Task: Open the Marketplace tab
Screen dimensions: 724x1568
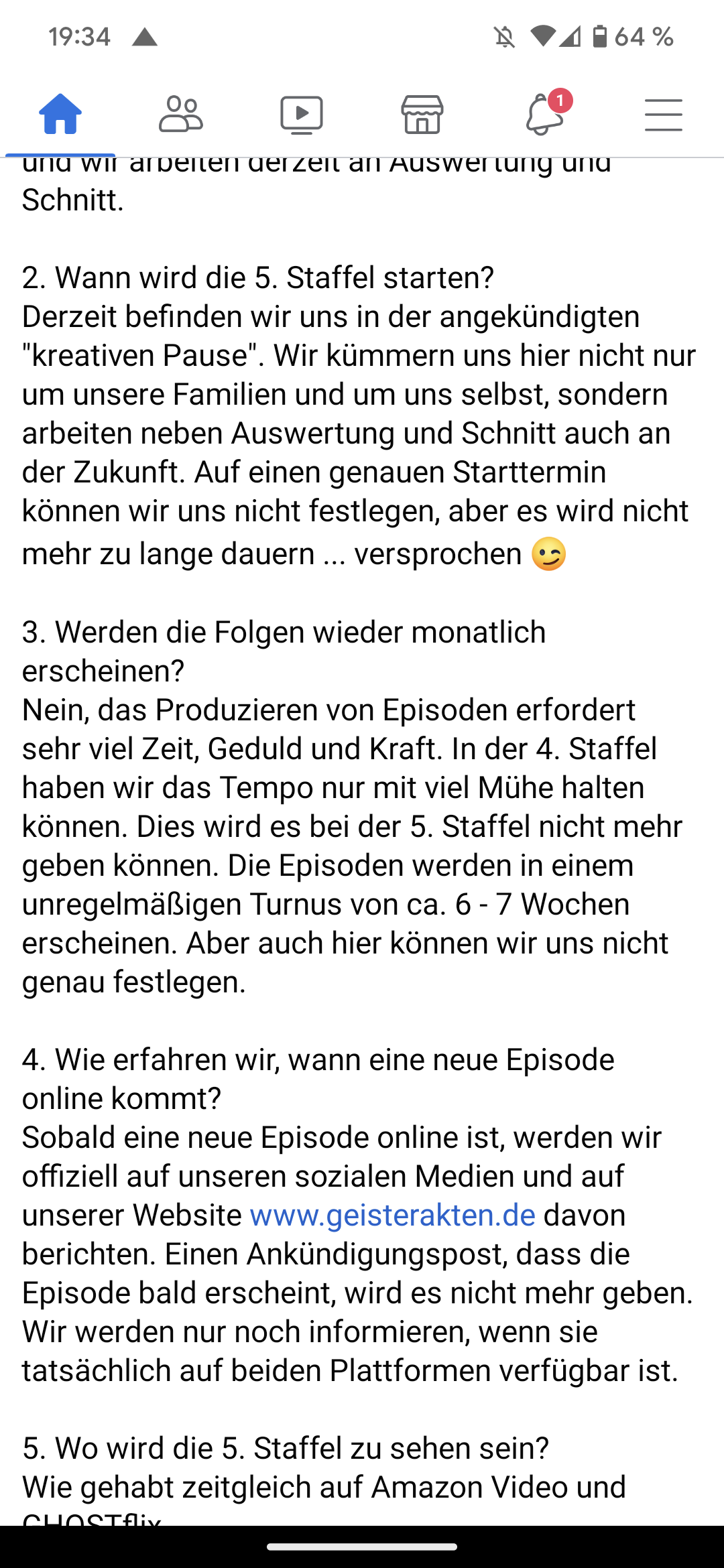Action: (x=422, y=115)
